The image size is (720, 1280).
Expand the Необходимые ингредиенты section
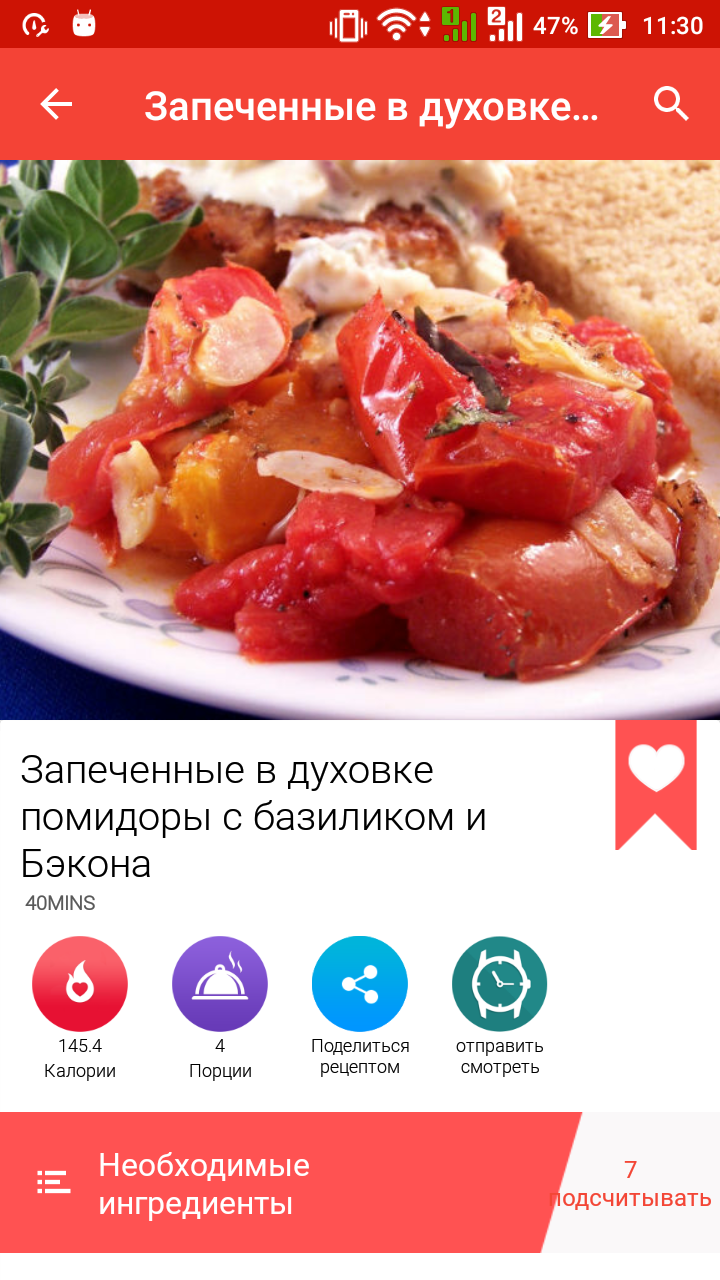coord(290,1182)
